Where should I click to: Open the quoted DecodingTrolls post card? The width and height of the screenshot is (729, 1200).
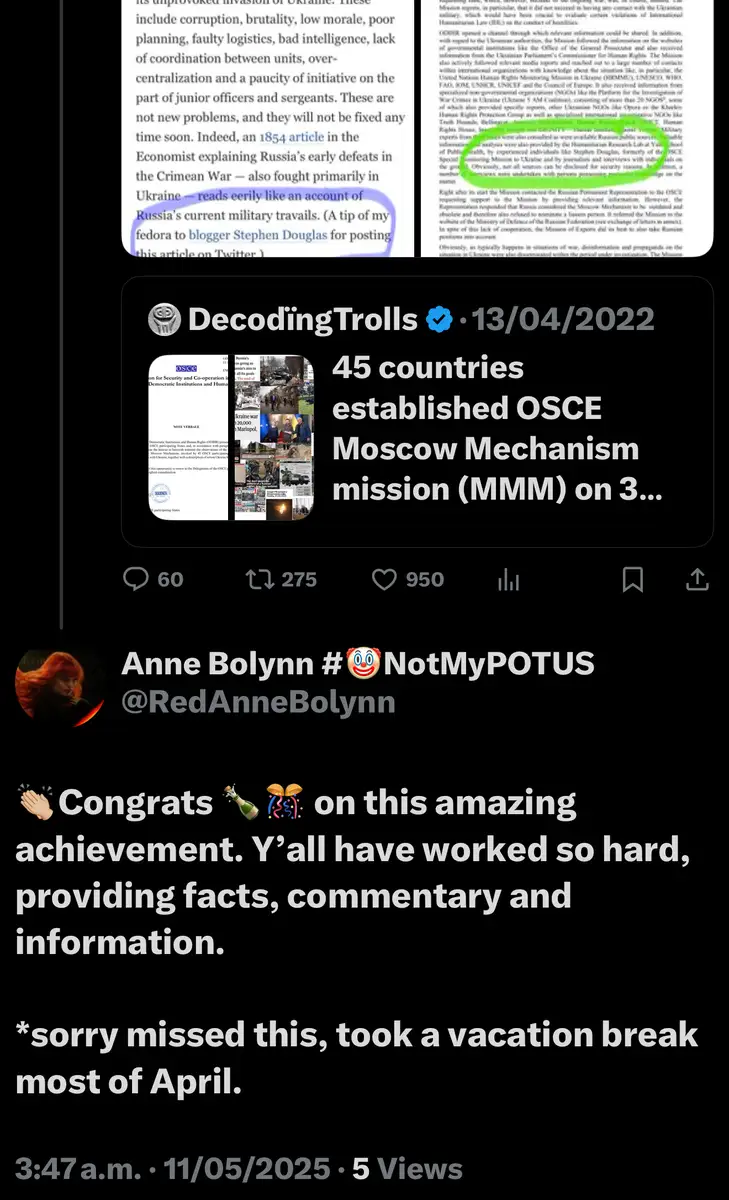click(x=417, y=412)
